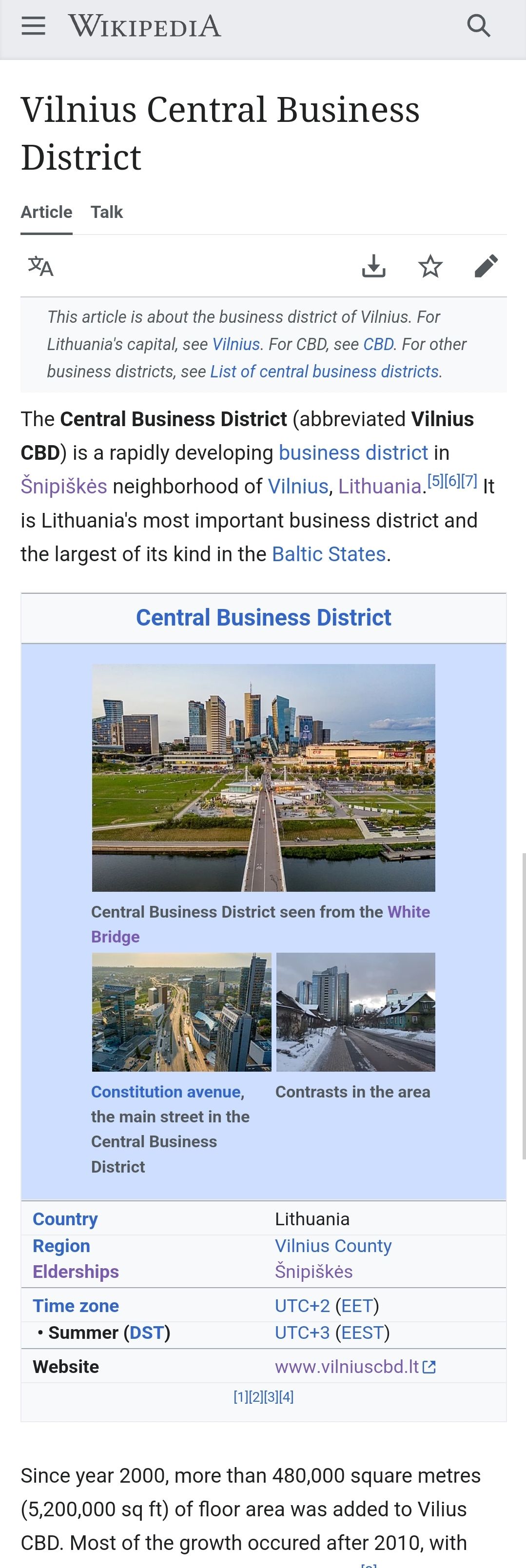Screen dimensions: 526x1568
Task: Open the UTC+3 link
Action: click(x=302, y=1333)
